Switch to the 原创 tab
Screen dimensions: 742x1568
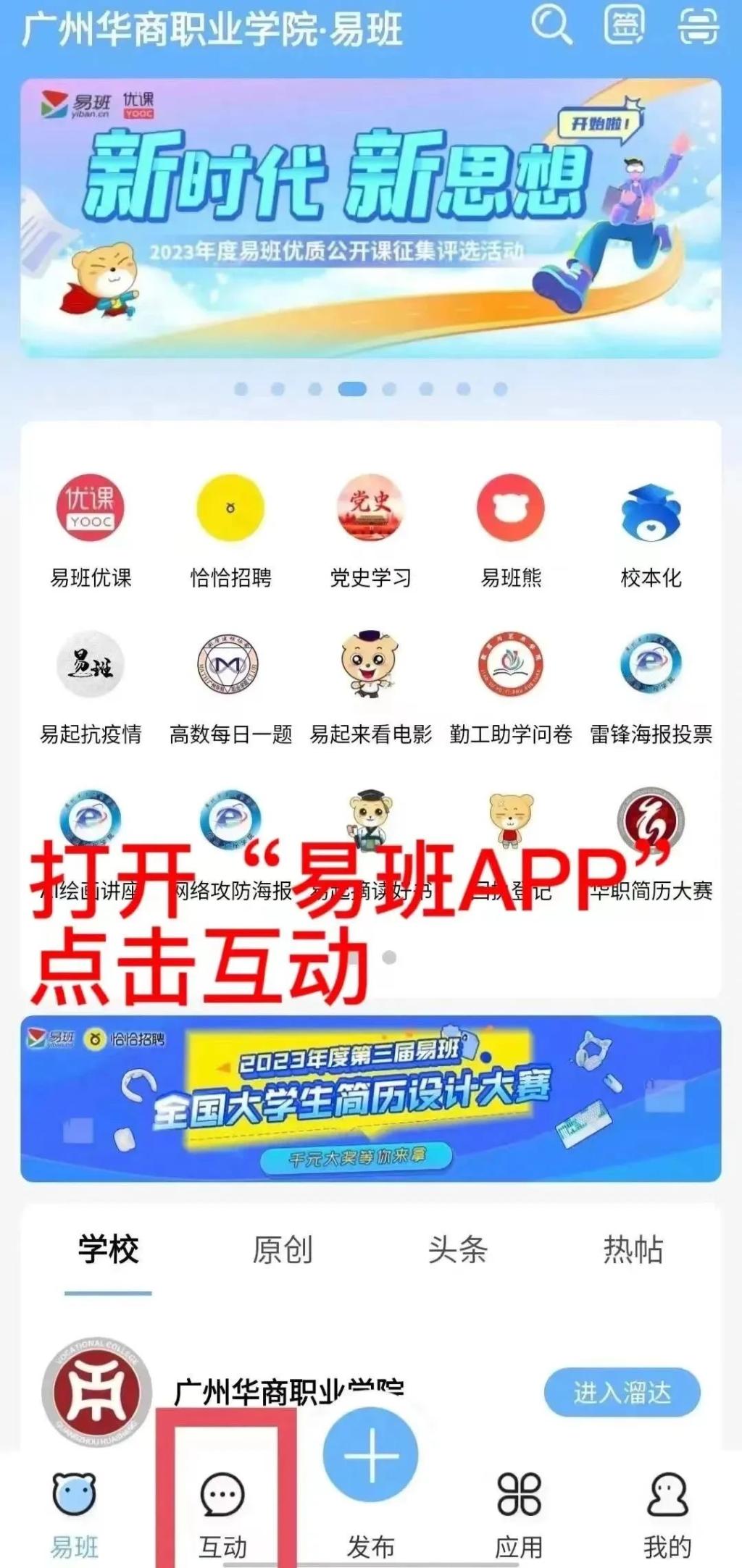click(283, 1249)
